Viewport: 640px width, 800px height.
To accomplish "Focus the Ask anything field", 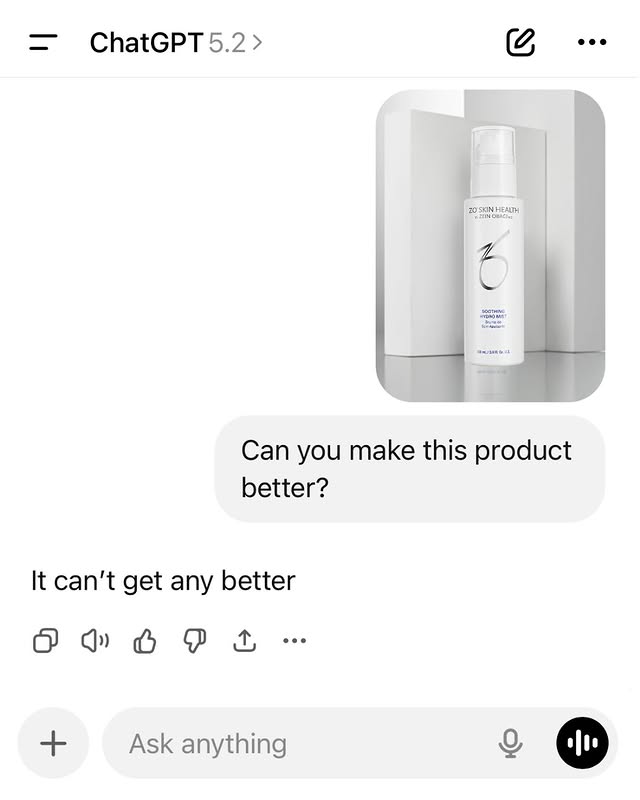I will [x=300, y=743].
